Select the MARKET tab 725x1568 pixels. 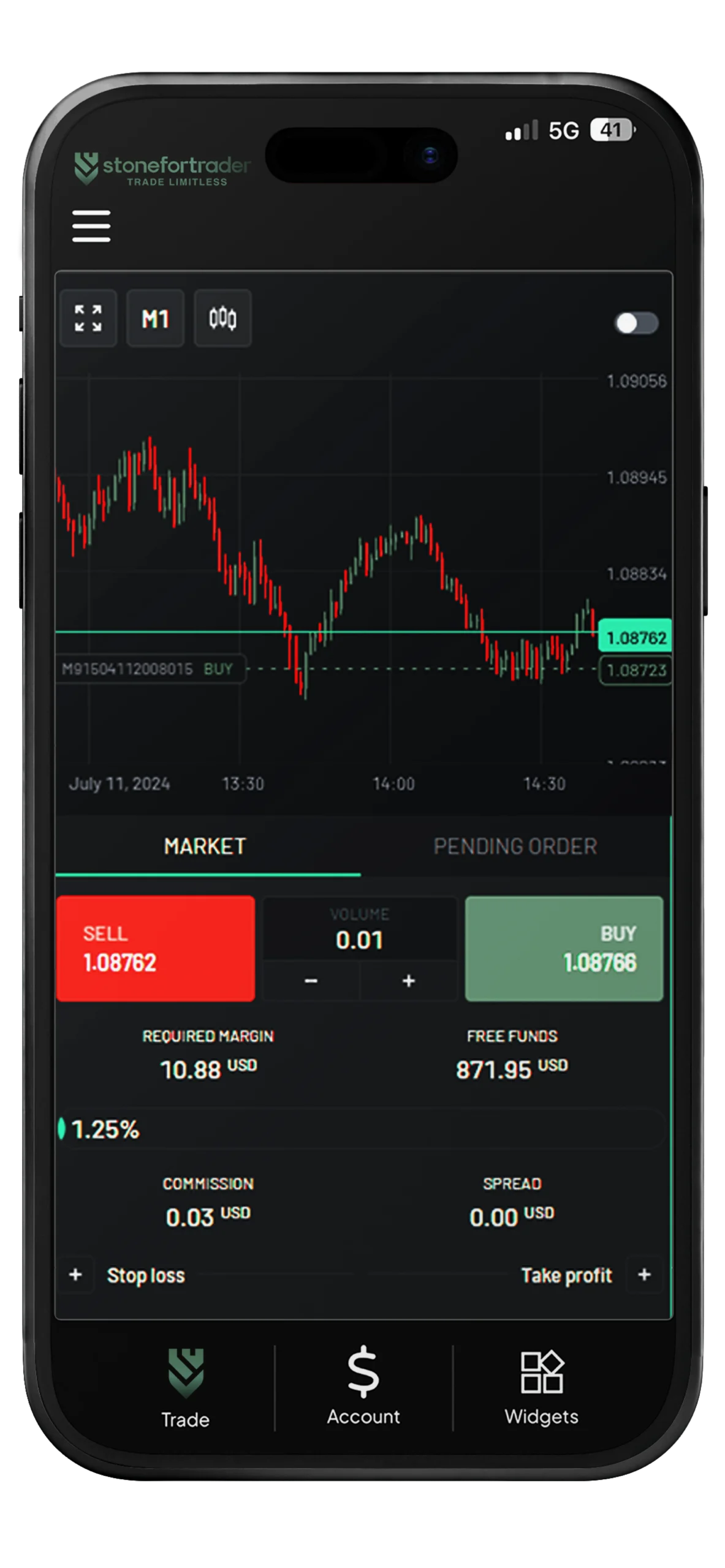pos(203,846)
